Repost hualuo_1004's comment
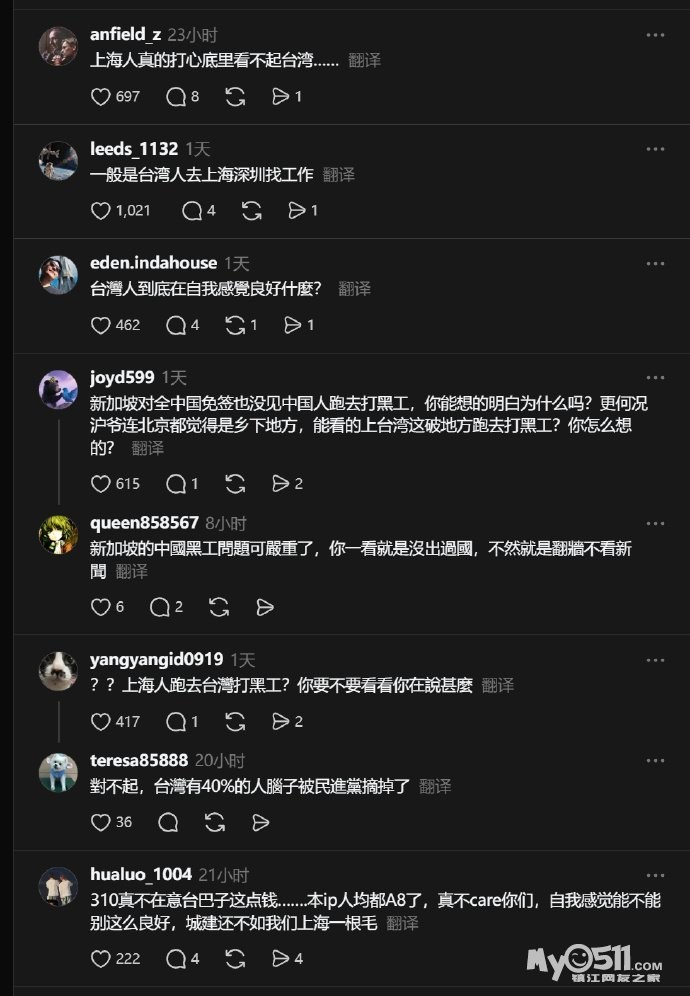Screen dimensions: 690x996 tap(235, 959)
